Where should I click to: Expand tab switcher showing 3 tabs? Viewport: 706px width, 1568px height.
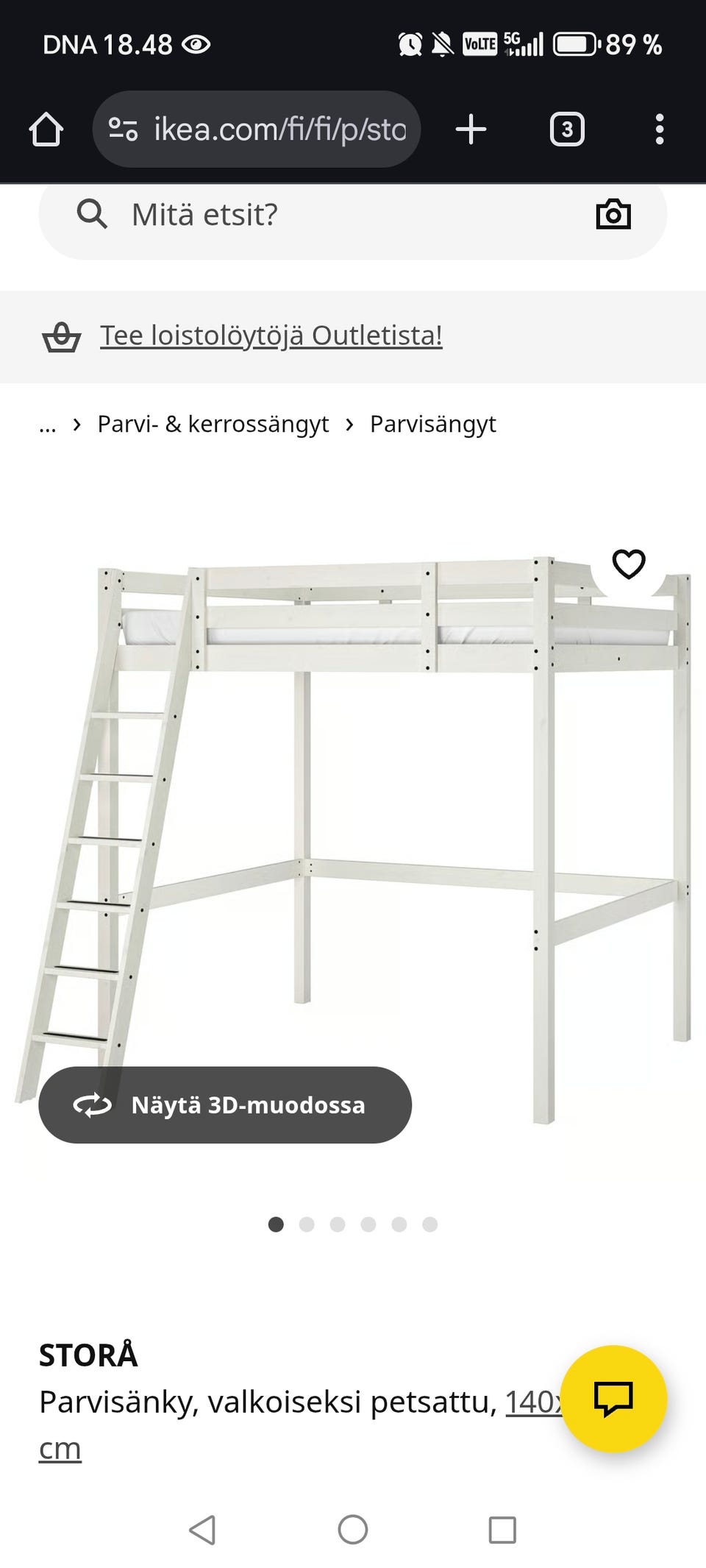click(566, 129)
